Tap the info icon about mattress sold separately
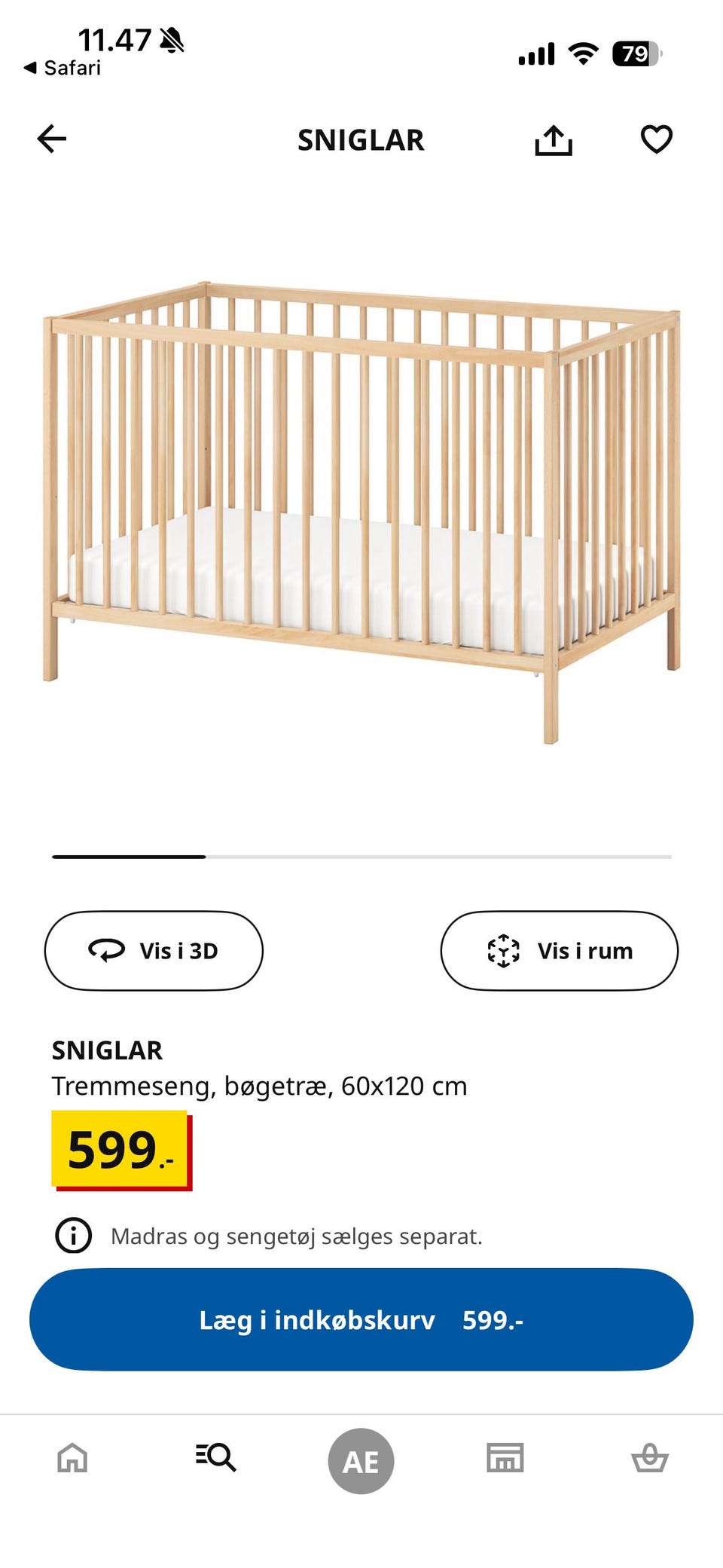 pyautogui.click(x=73, y=1233)
